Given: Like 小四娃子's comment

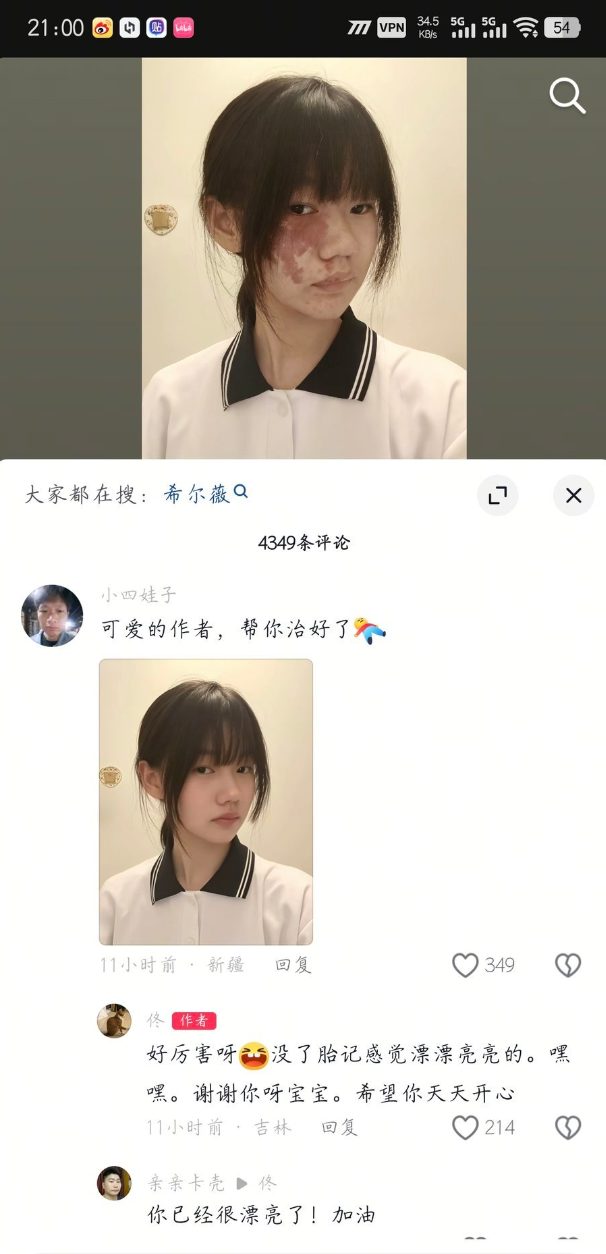Looking at the screenshot, I should pyautogui.click(x=466, y=965).
